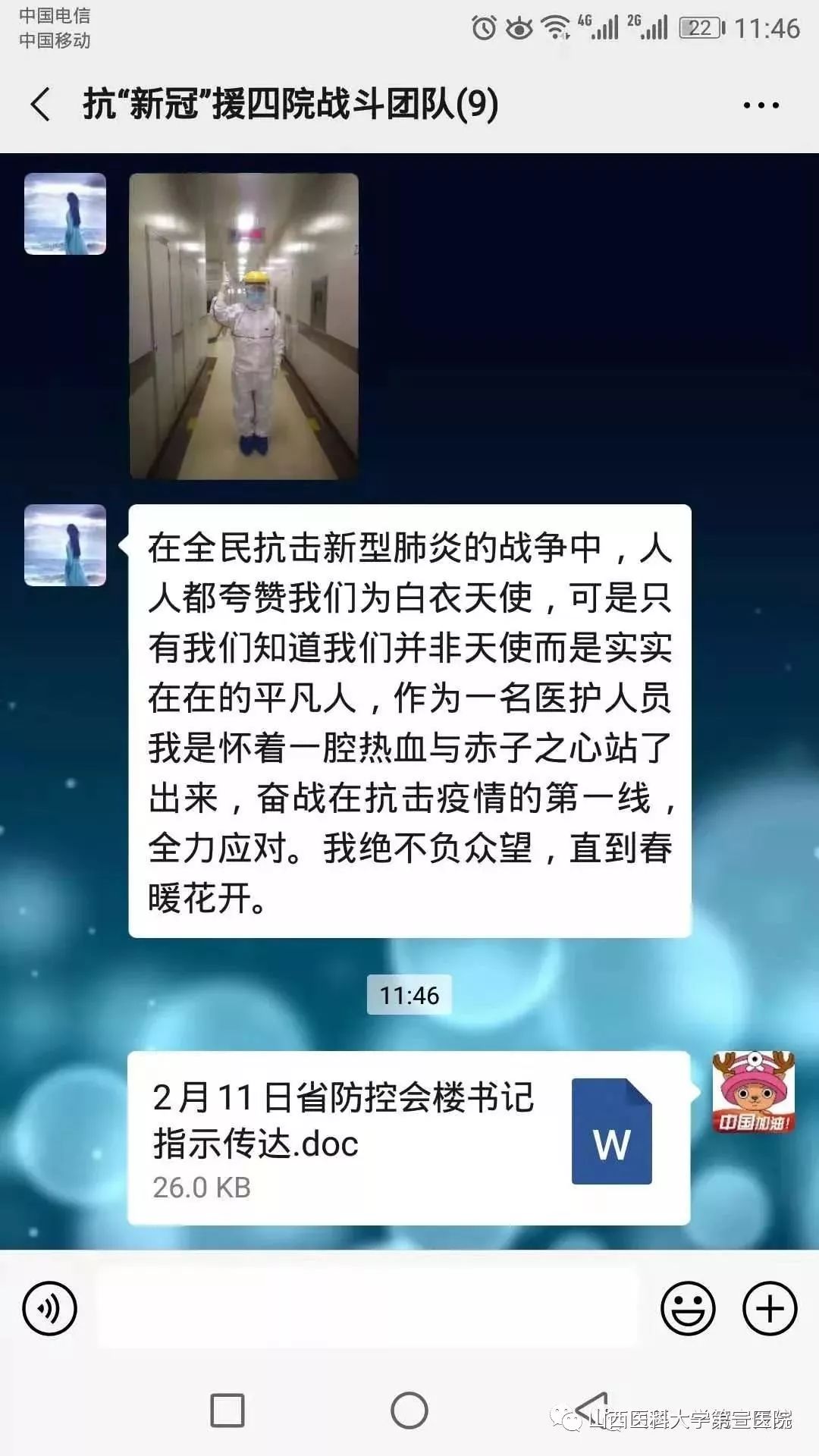The height and width of the screenshot is (1456, 819).
Task: Open the protective suit photo message
Action: pos(243,326)
